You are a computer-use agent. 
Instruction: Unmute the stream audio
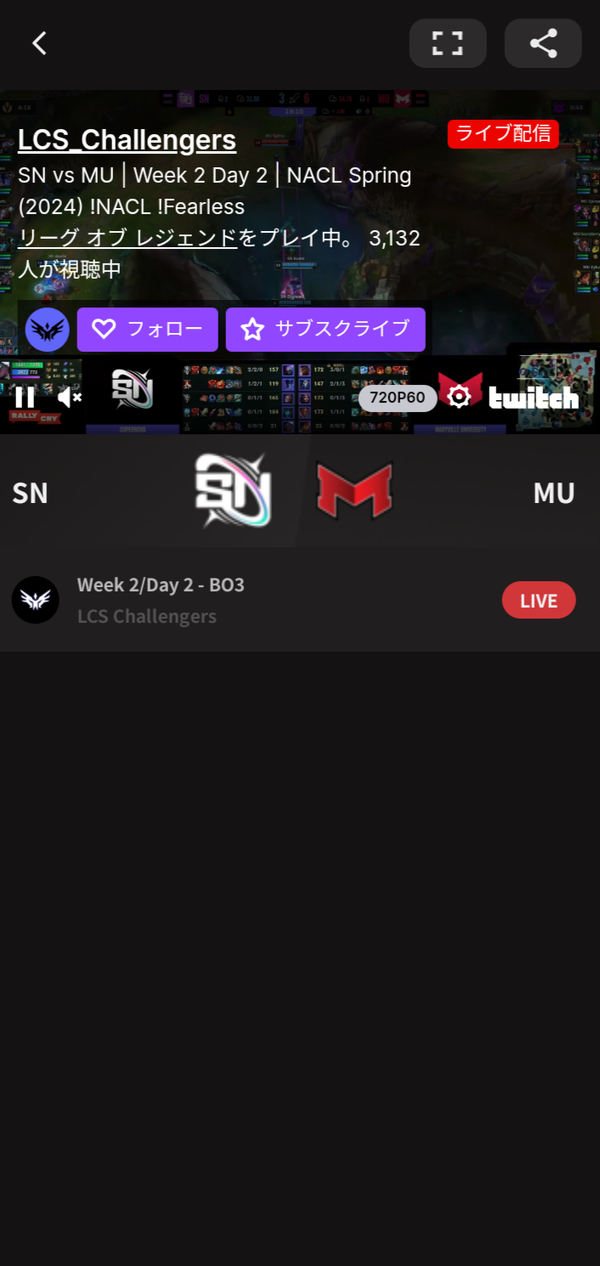pos(70,397)
